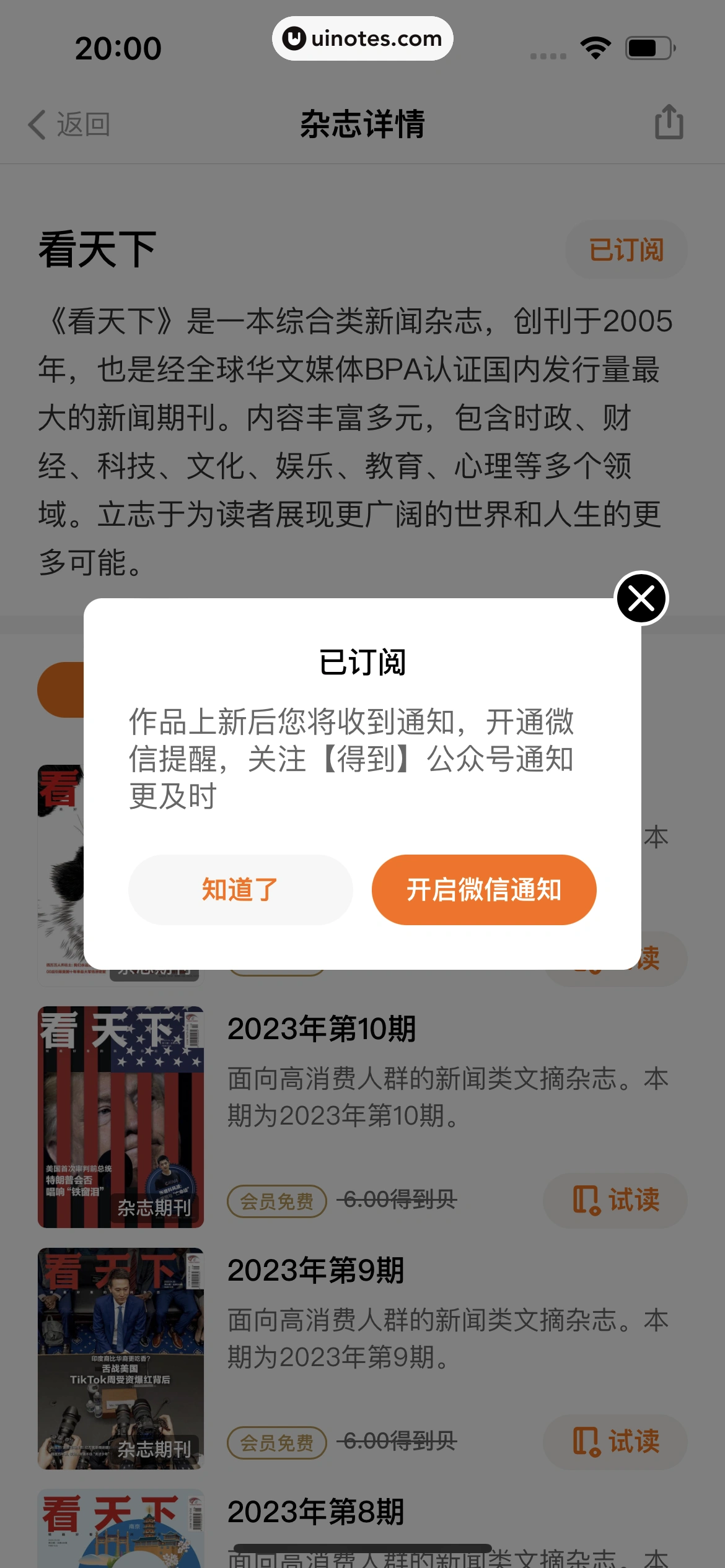Tap the back chevron arrow at top left
The height and width of the screenshot is (1568, 725).
pos(36,124)
